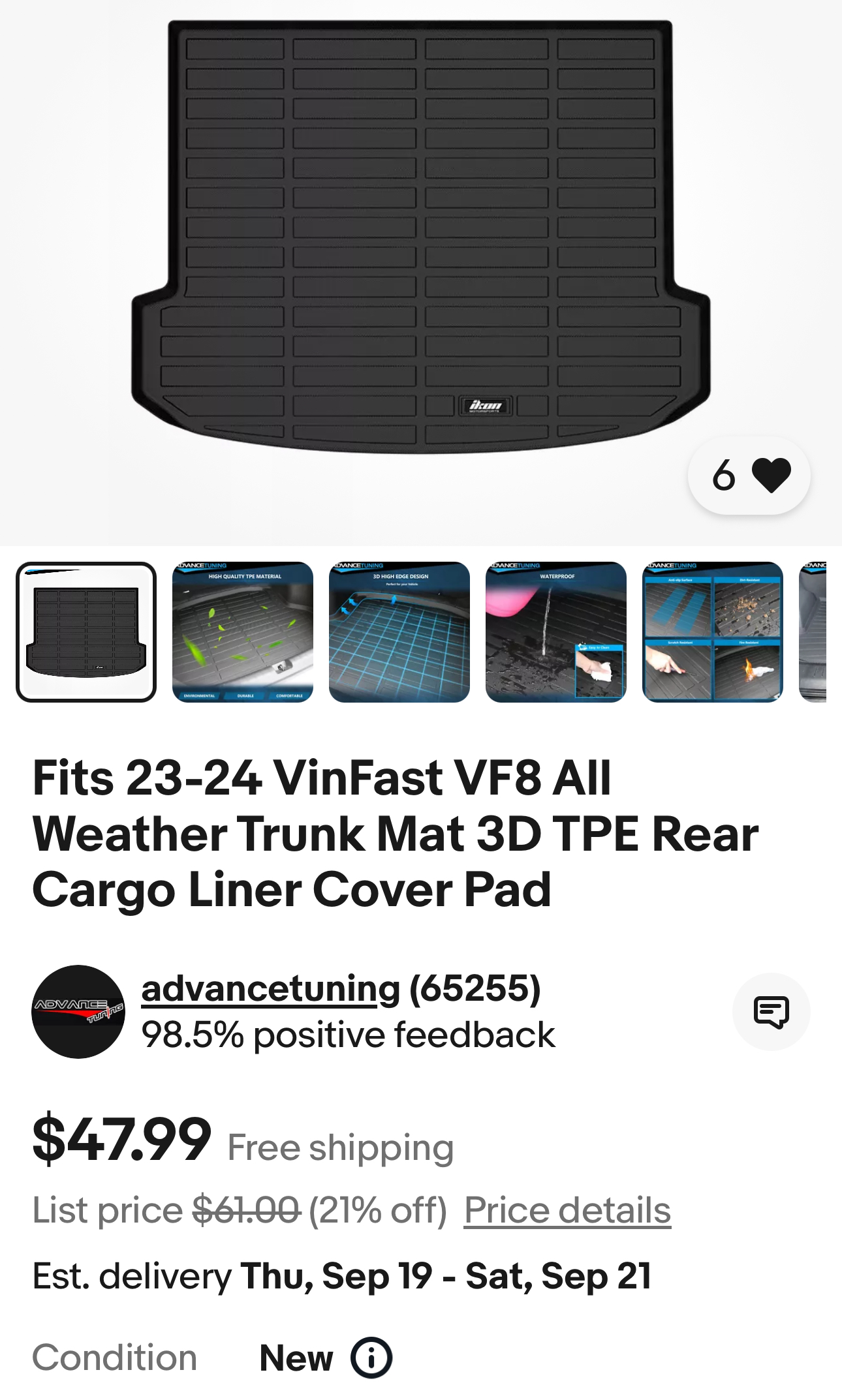Message the seller via chat icon
The width and height of the screenshot is (842, 1400).
[772, 1012]
